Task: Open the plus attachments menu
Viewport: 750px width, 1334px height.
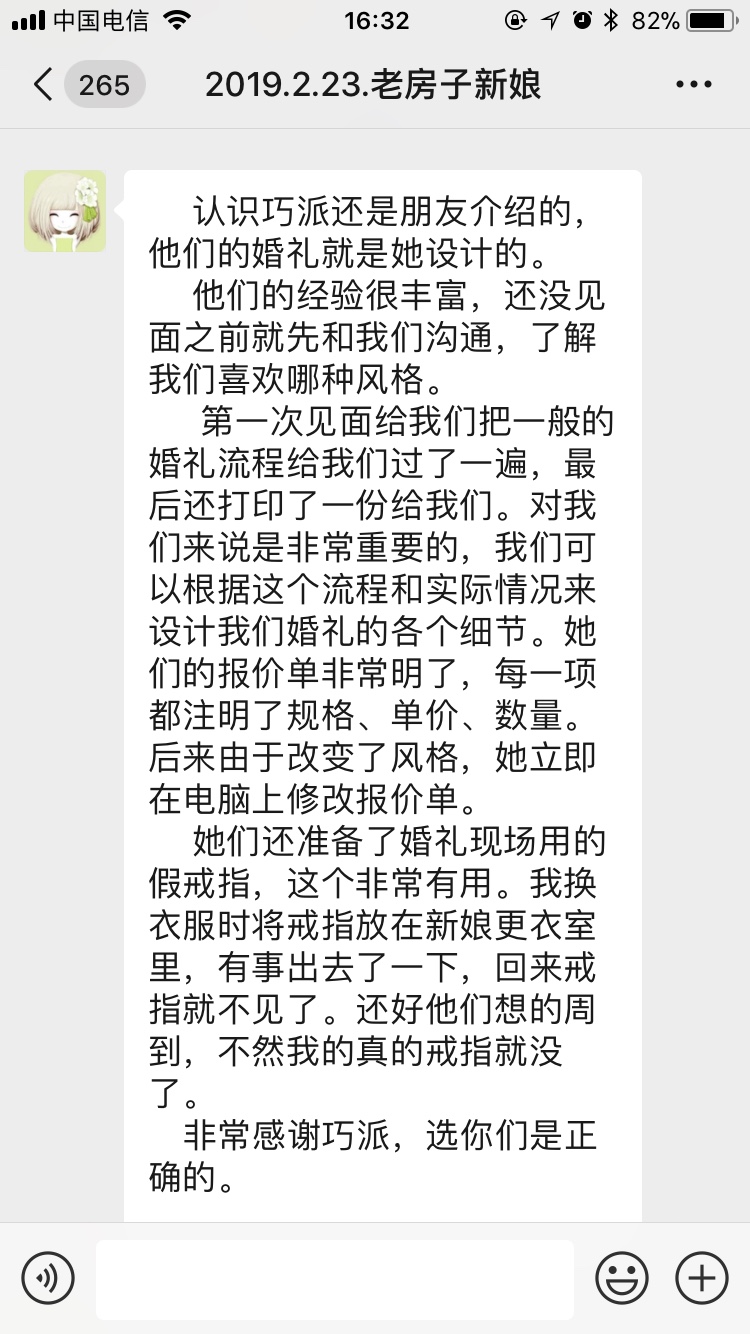Action: tap(702, 1278)
